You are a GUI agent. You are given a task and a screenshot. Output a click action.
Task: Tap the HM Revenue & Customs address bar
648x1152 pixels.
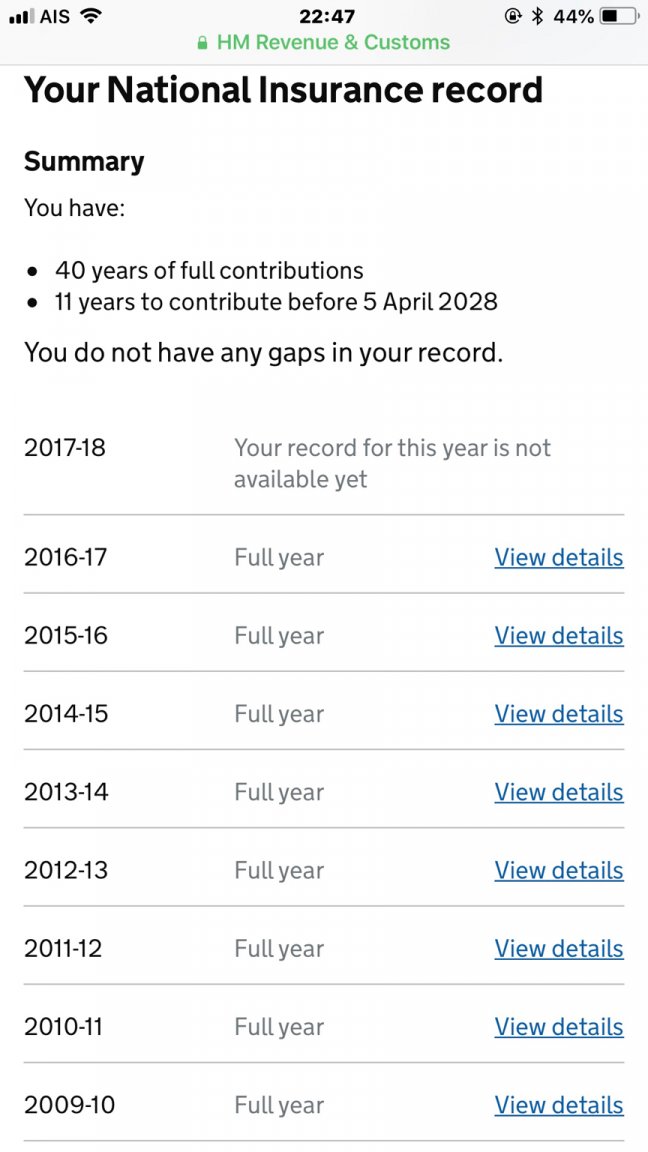(x=323, y=42)
